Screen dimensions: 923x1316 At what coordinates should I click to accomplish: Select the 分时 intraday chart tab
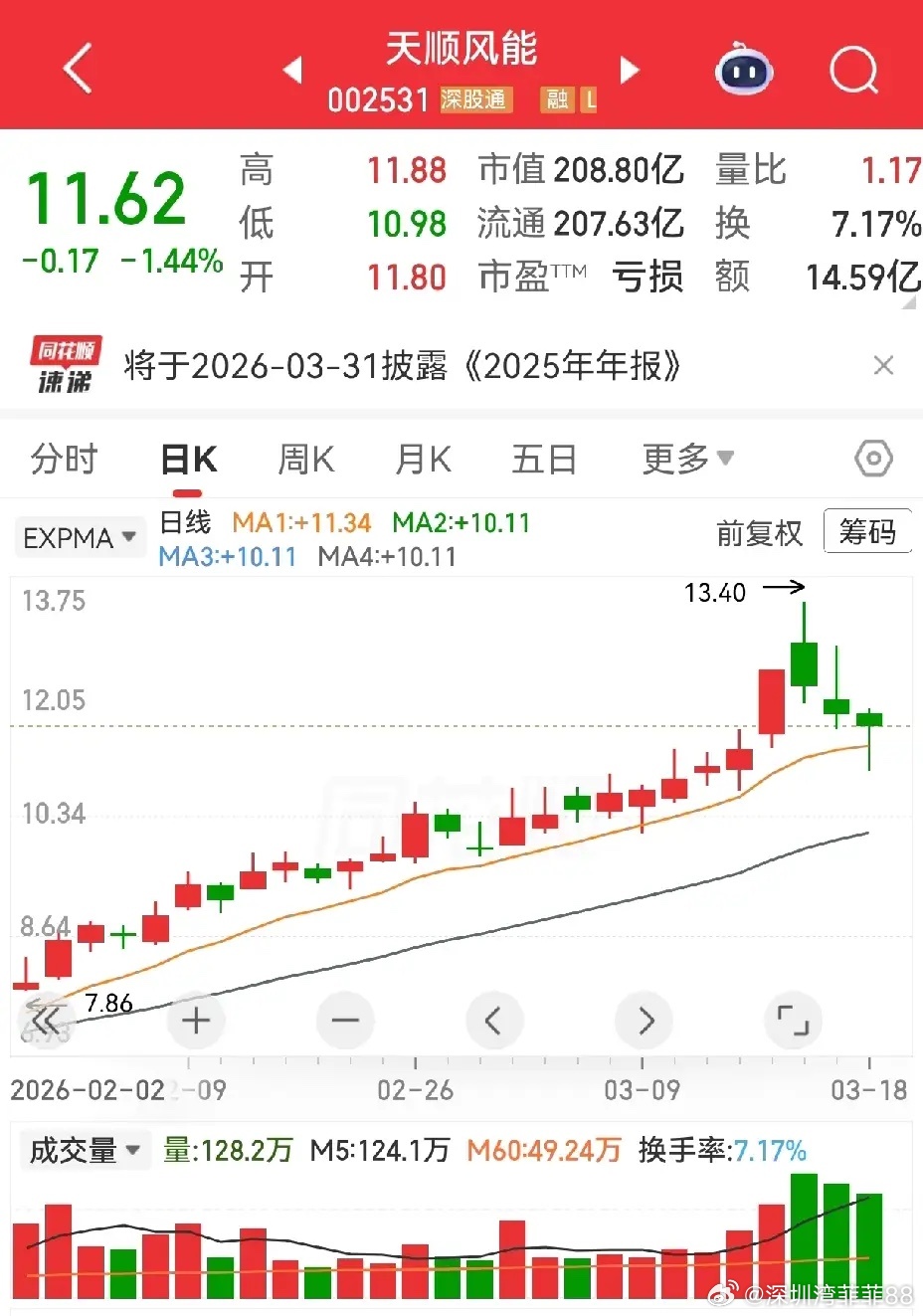(x=64, y=459)
